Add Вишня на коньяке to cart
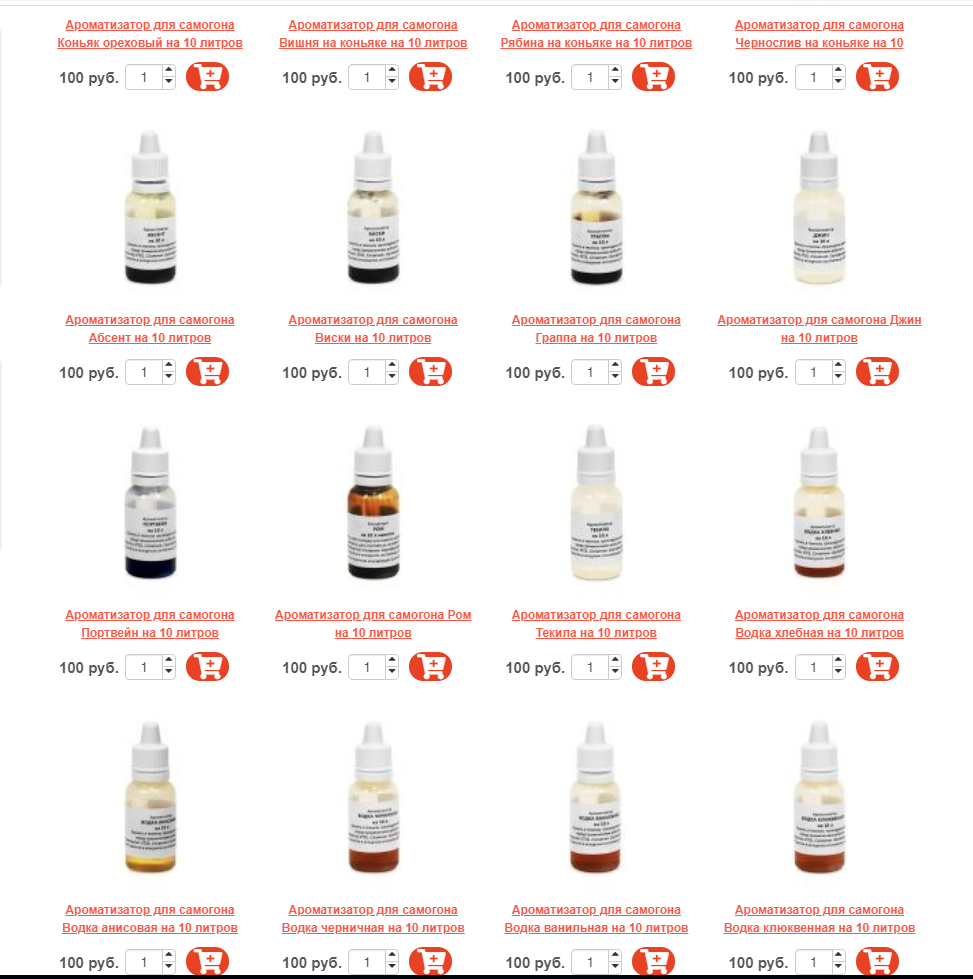Screen dimensions: 973x979 click(430, 77)
